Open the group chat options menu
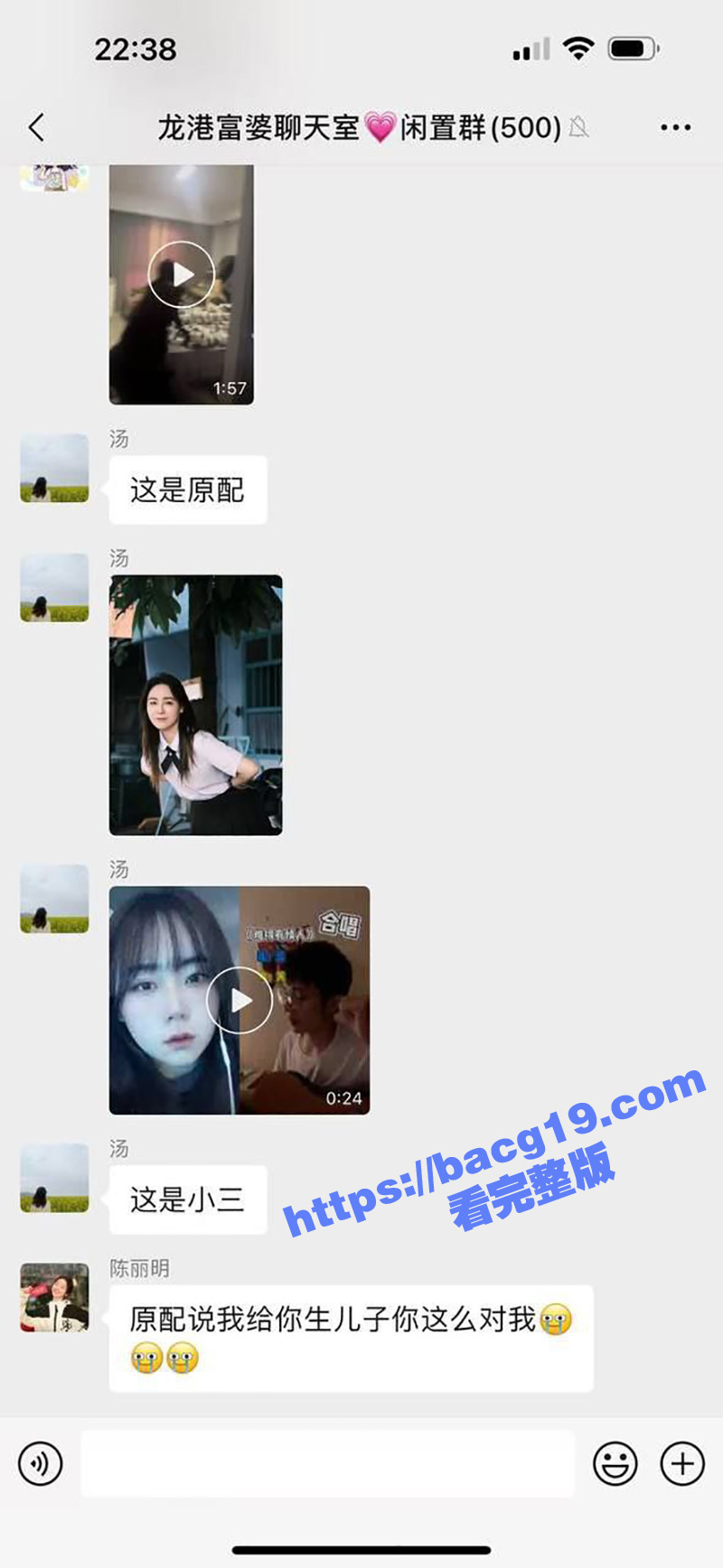The image size is (723, 1568). click(x=674, y=128)
